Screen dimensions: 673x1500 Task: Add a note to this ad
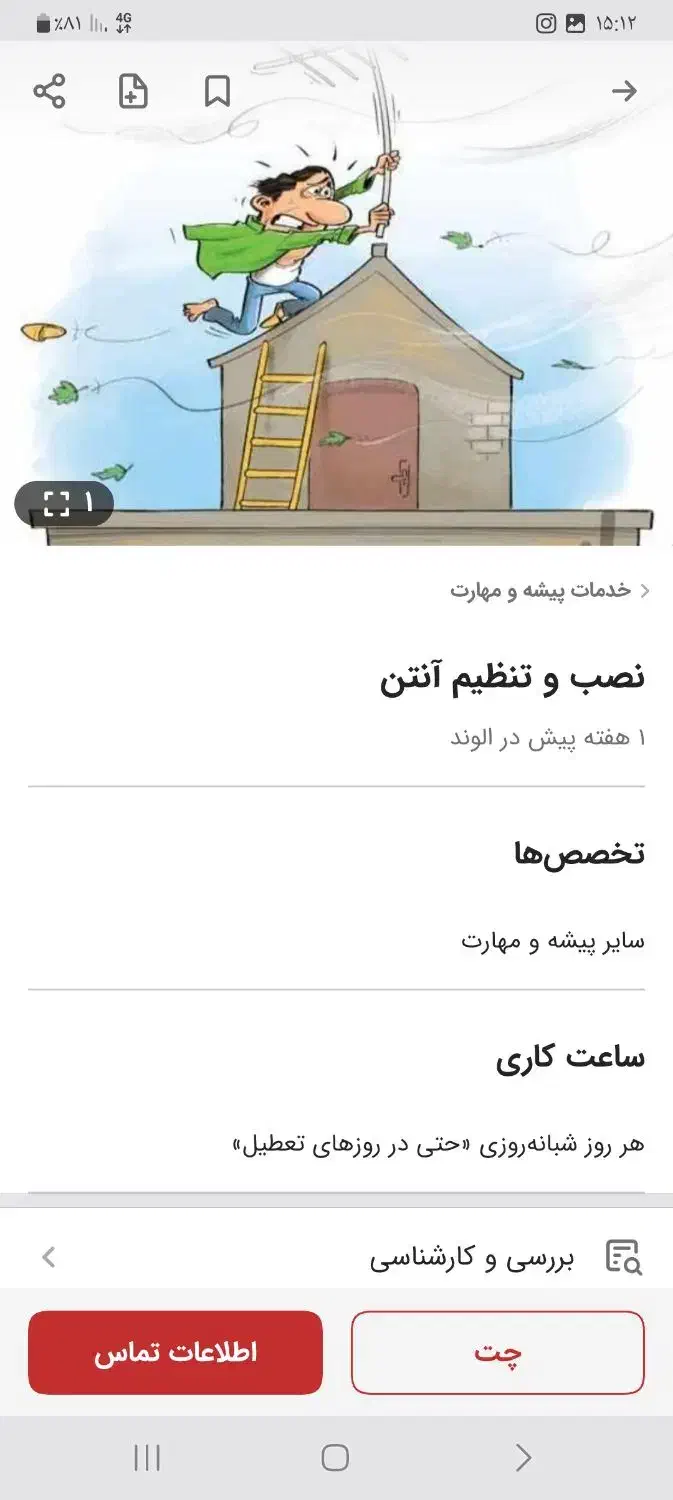coord(133,92)
